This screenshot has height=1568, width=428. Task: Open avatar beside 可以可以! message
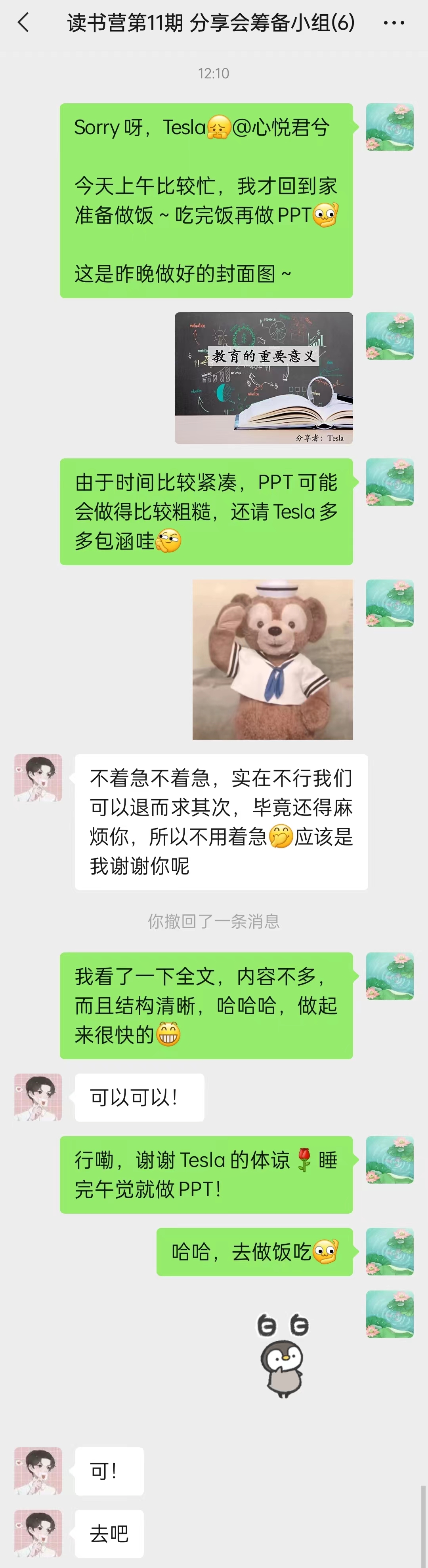coord(38,1097)
